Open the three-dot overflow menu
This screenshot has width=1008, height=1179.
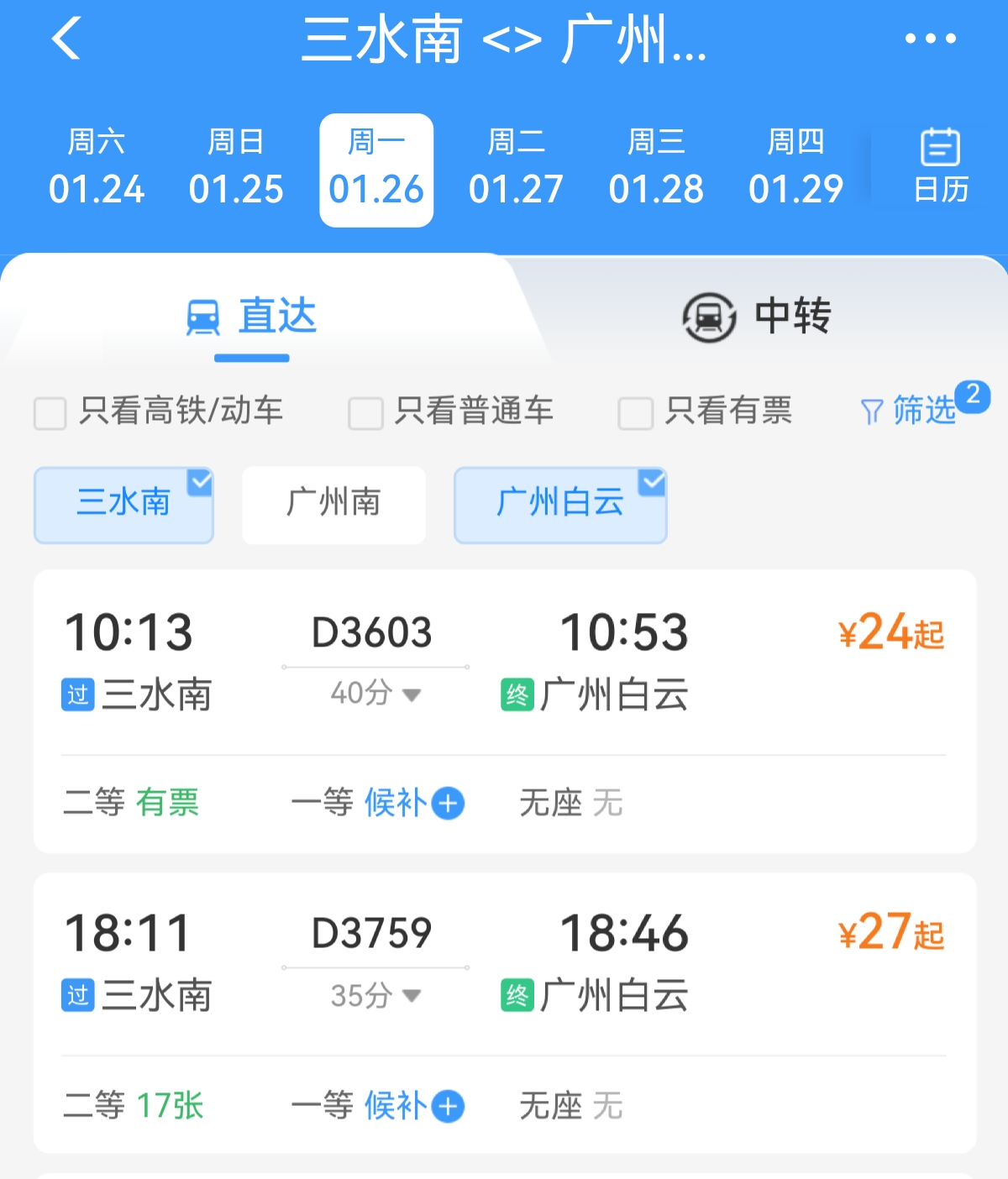pyautogui.click(x=930, y=39)
